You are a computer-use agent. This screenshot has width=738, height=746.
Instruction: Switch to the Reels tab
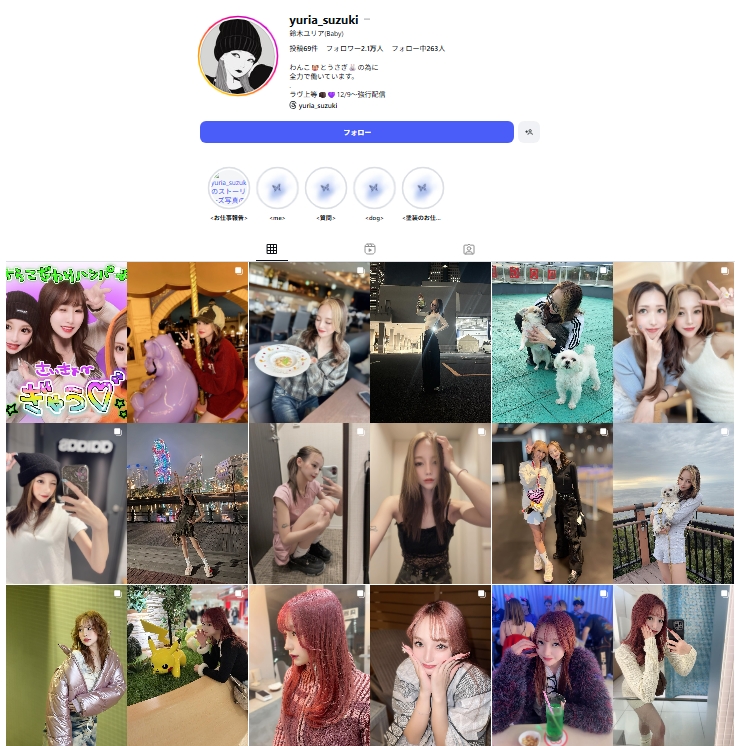(369, 249)
